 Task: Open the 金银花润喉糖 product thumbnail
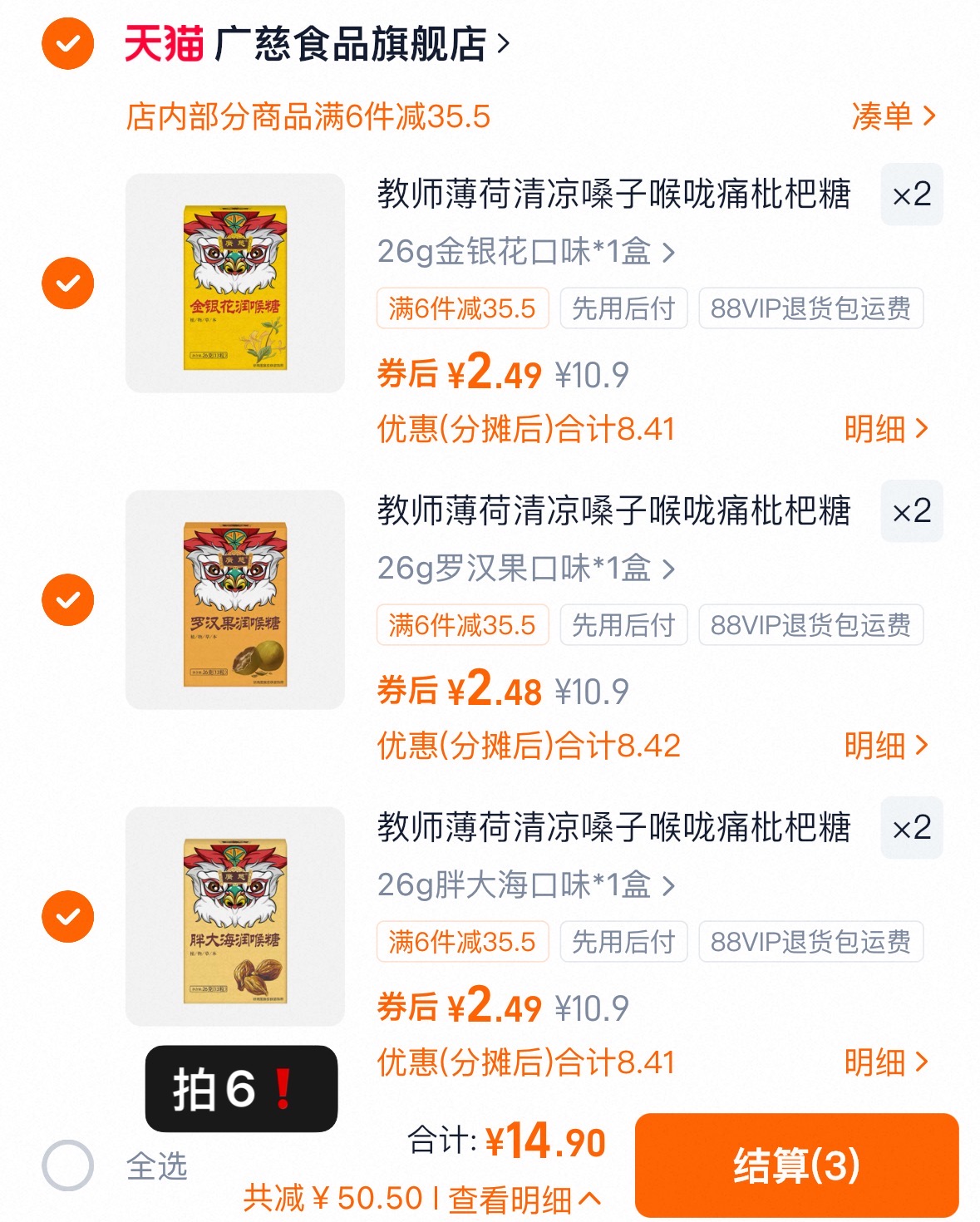pyautogui.click(x=235, y=283)
